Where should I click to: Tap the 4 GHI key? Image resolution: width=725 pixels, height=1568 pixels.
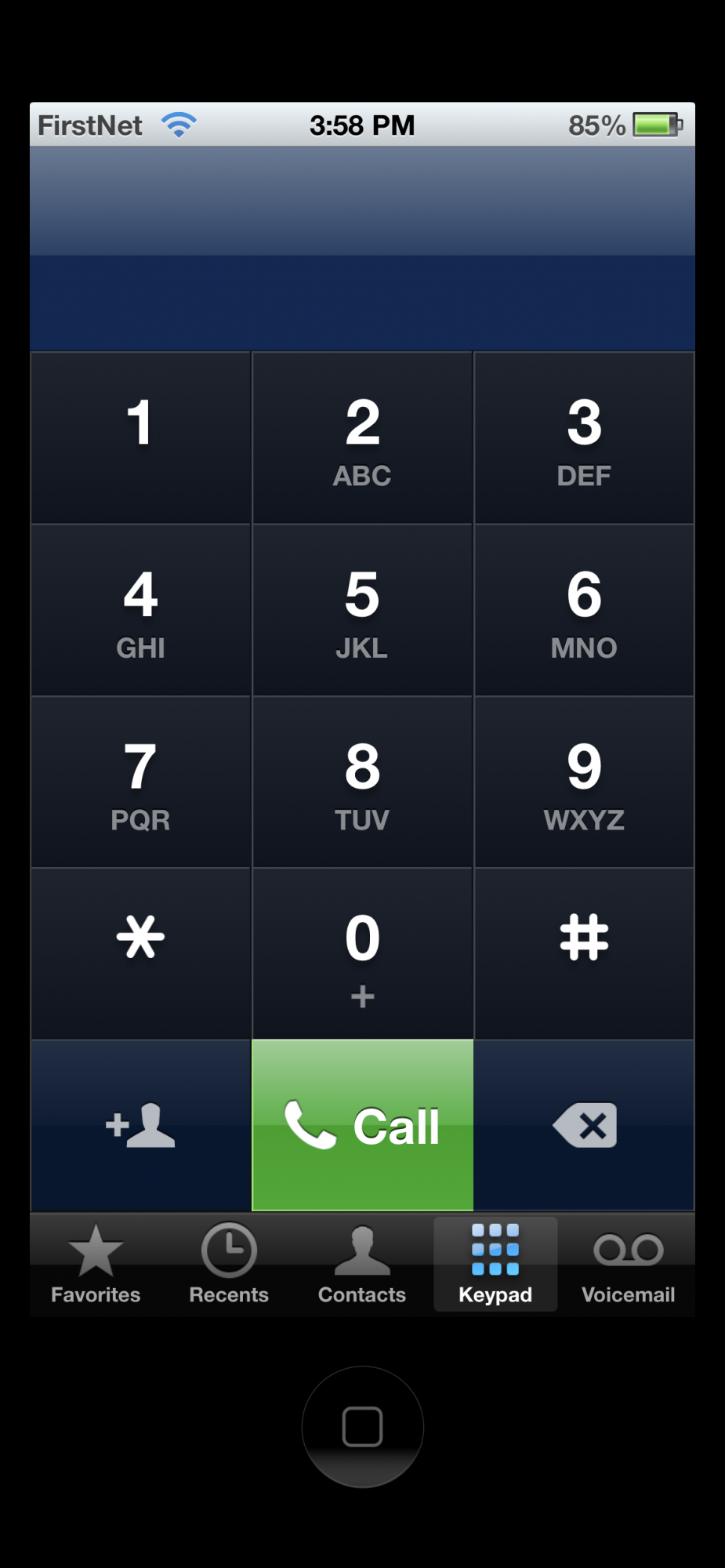pyautogui.click(x=140, y=610)
